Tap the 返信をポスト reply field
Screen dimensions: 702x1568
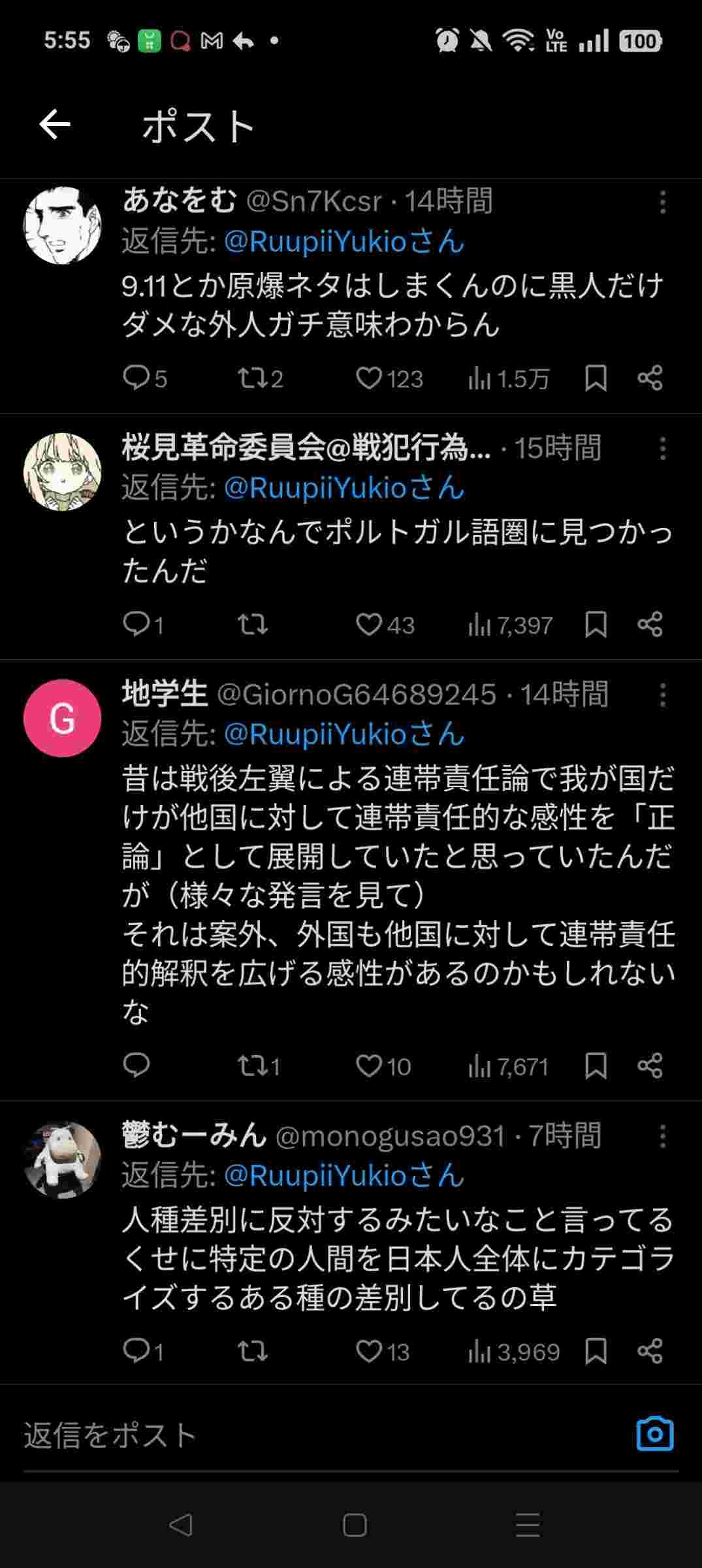pos(294,1436)
